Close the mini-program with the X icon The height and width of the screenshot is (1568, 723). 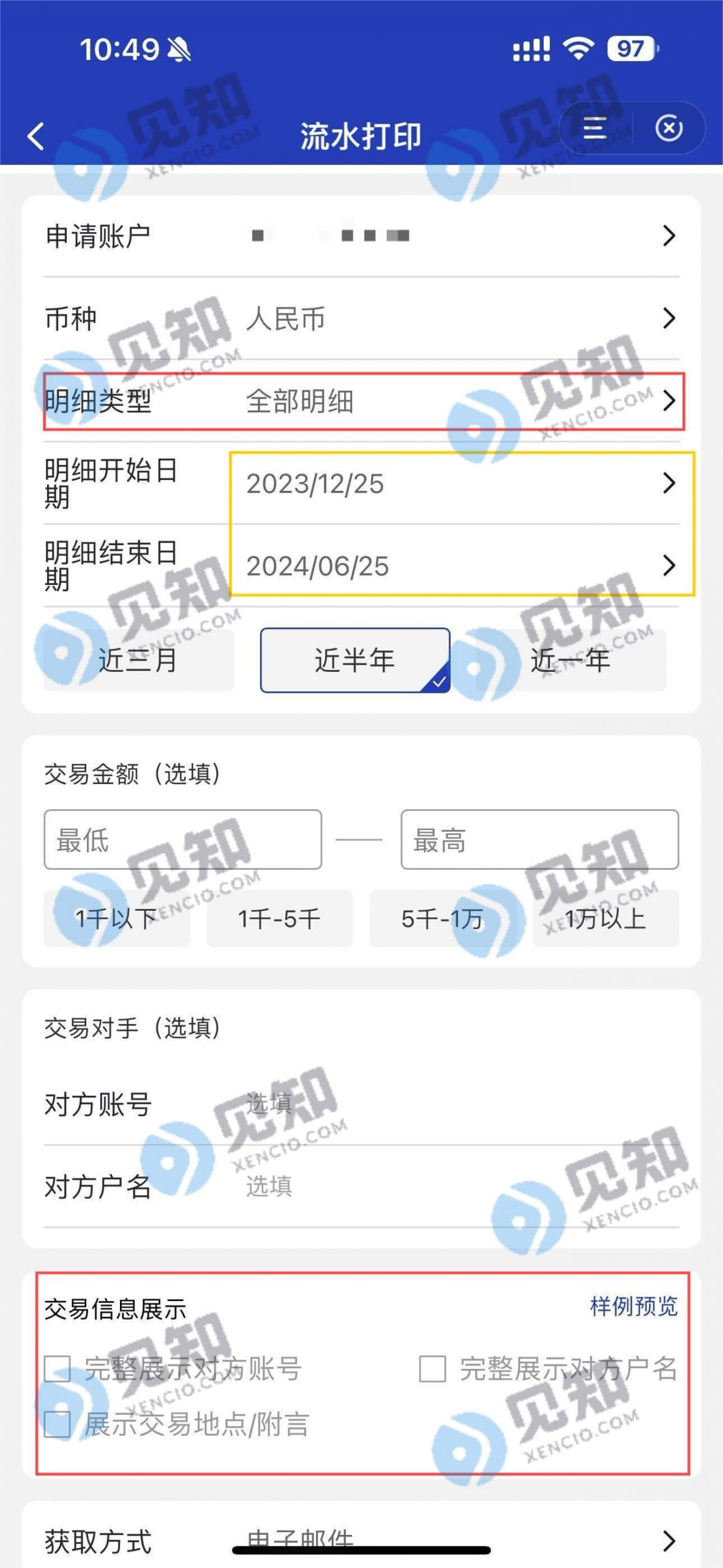669,128
